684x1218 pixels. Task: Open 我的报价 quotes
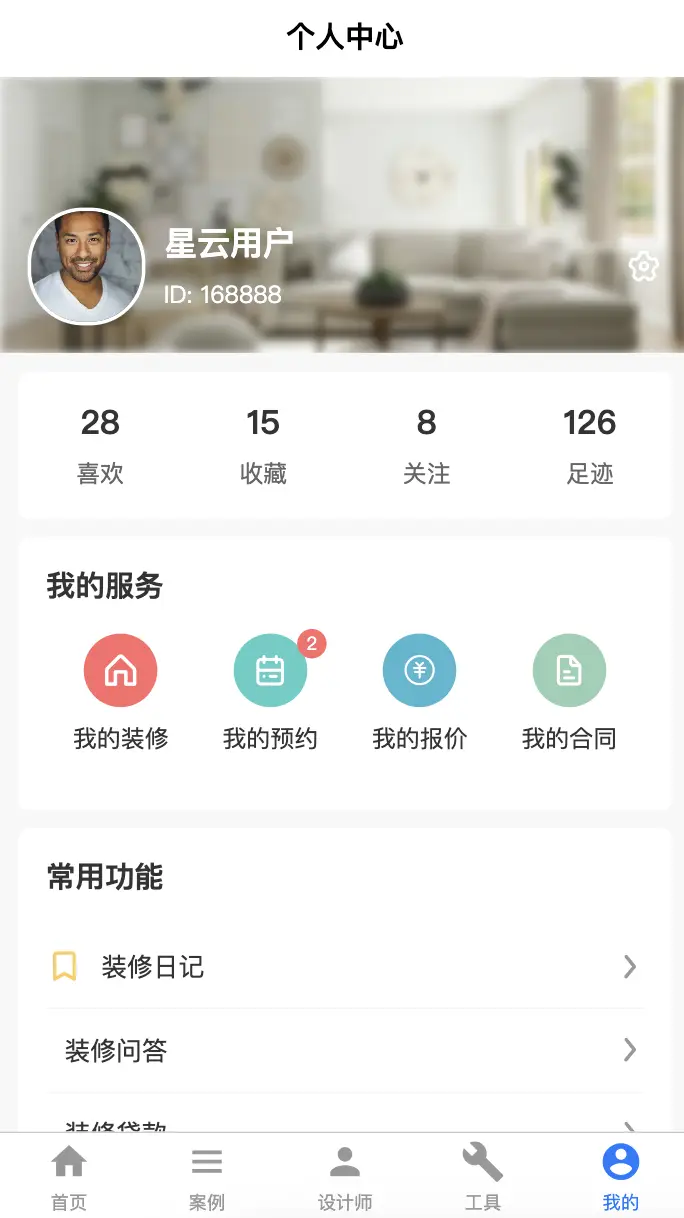(419, 692)
